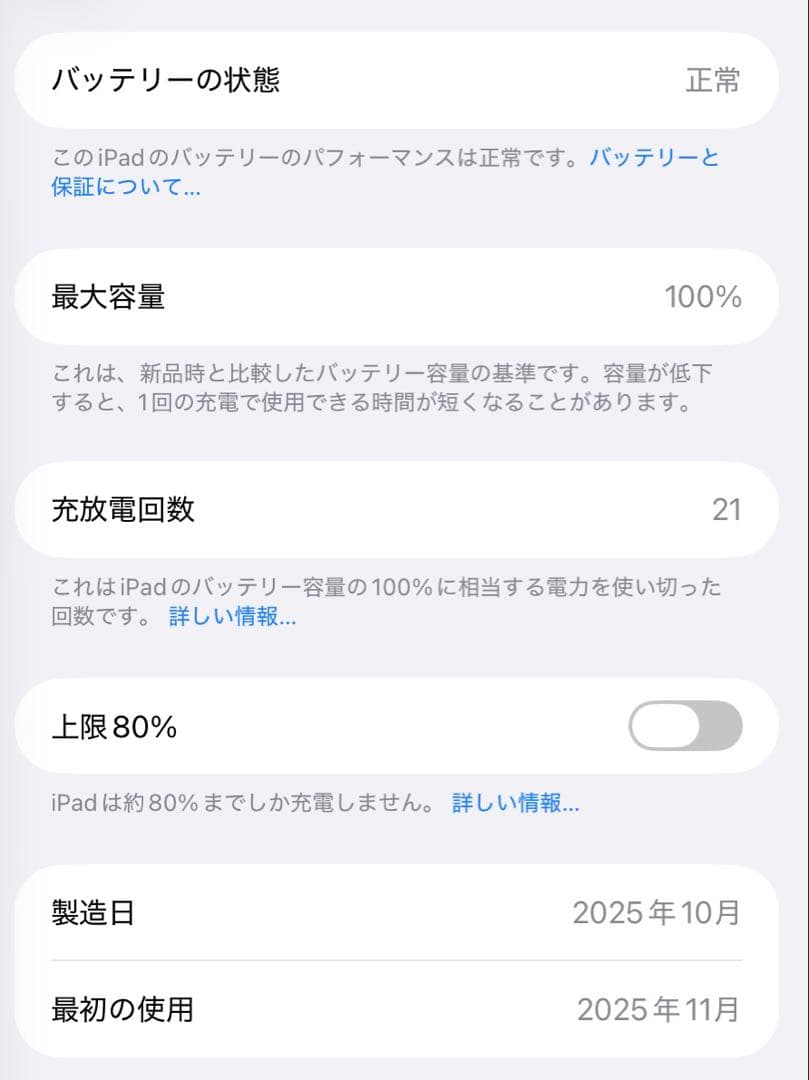Open 詳しい情報 link under 上限80%
The image size is (809, 1080).
[515, 802]
